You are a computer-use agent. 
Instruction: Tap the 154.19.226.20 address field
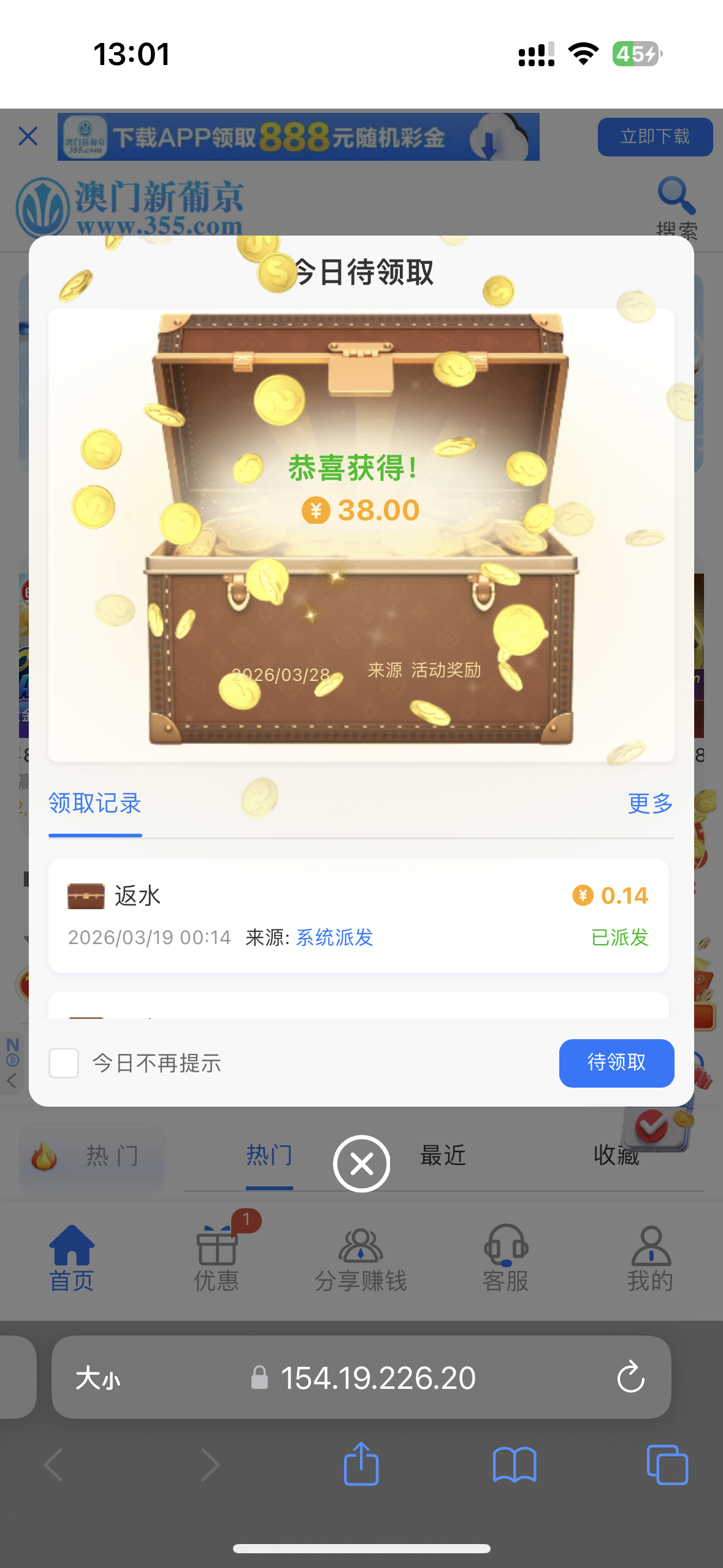pyautogui.click(x=377, y=1378)
